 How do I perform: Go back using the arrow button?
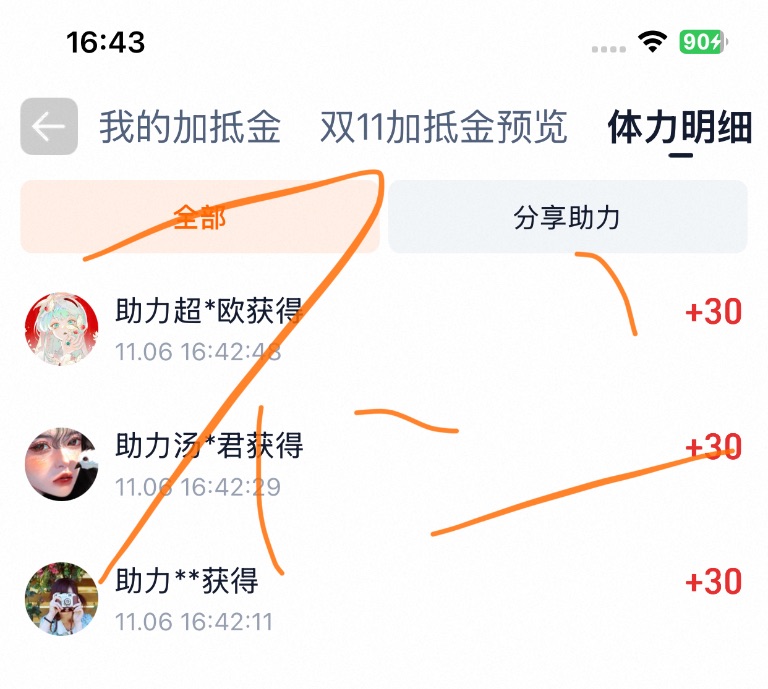(x=49, y=127)
